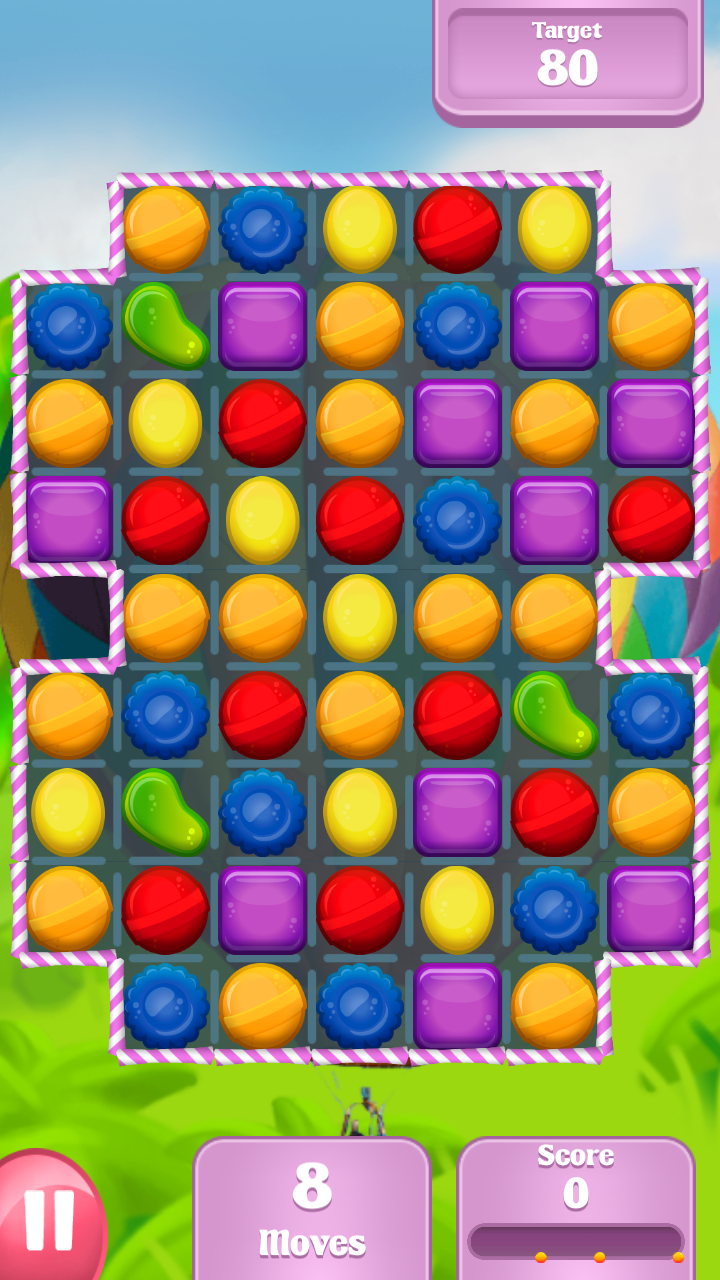Tap the green jelly bean on the left side
The height and width of the screenshot is (1280, 720).
point(165,325)
